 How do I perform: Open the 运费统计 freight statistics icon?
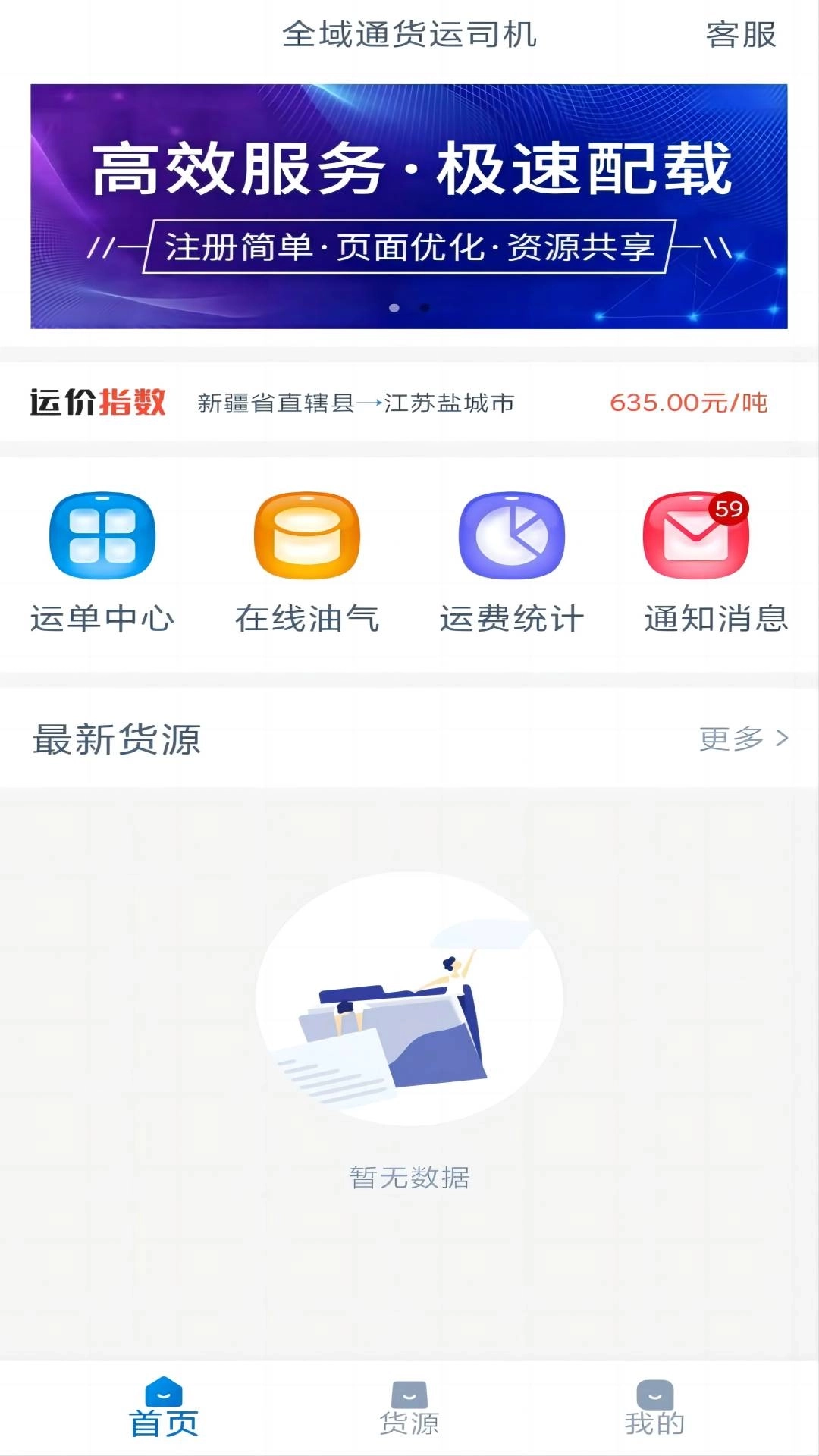coord(510,535)
